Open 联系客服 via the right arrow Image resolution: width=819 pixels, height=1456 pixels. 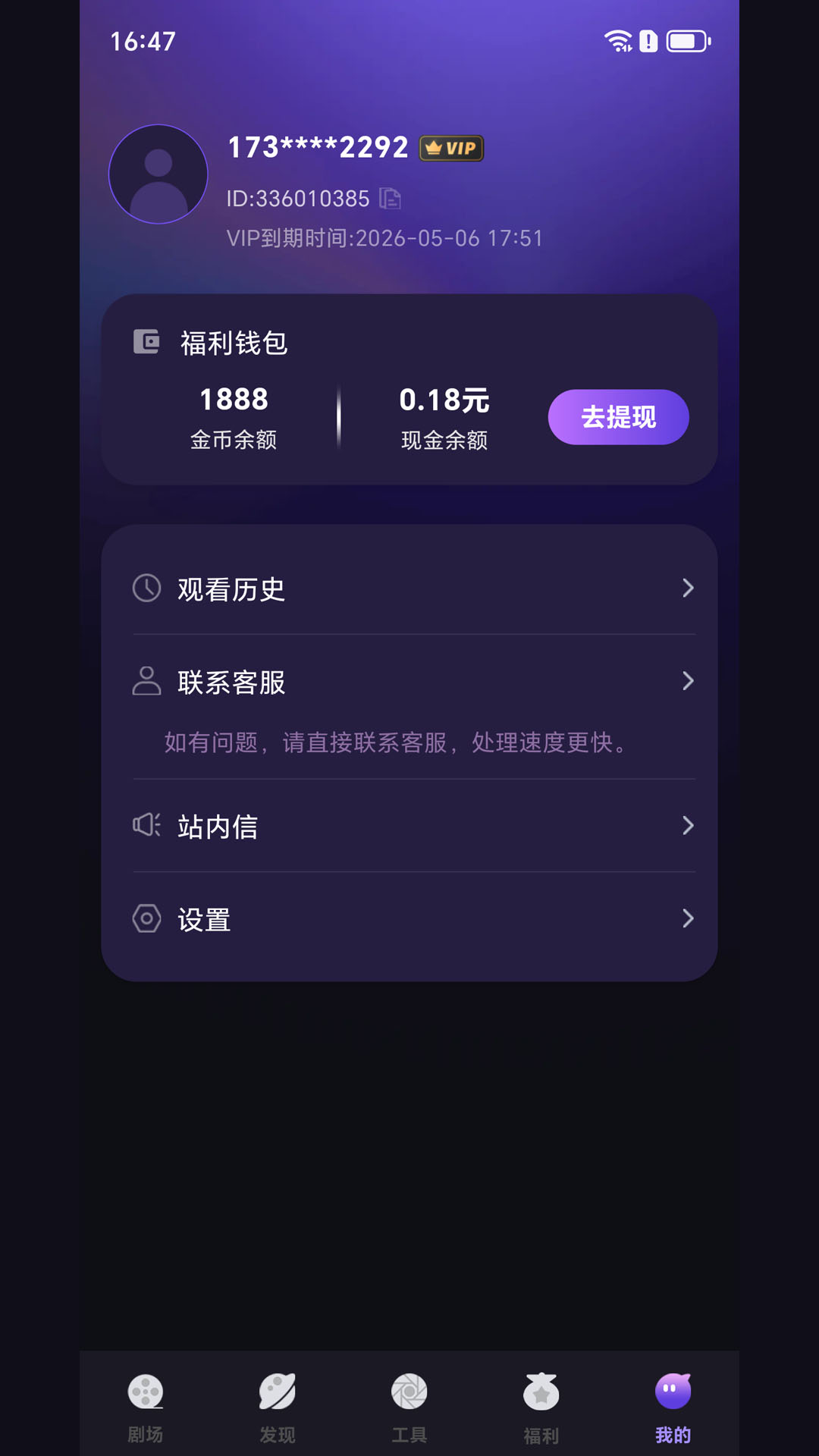688,681
